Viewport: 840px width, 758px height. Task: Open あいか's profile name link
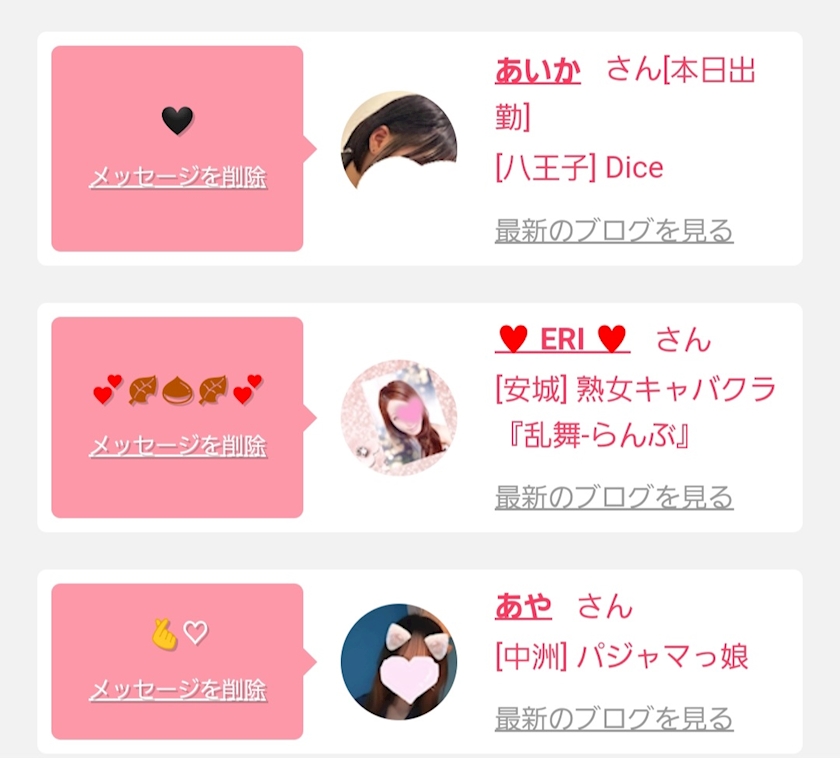[537, 71]
